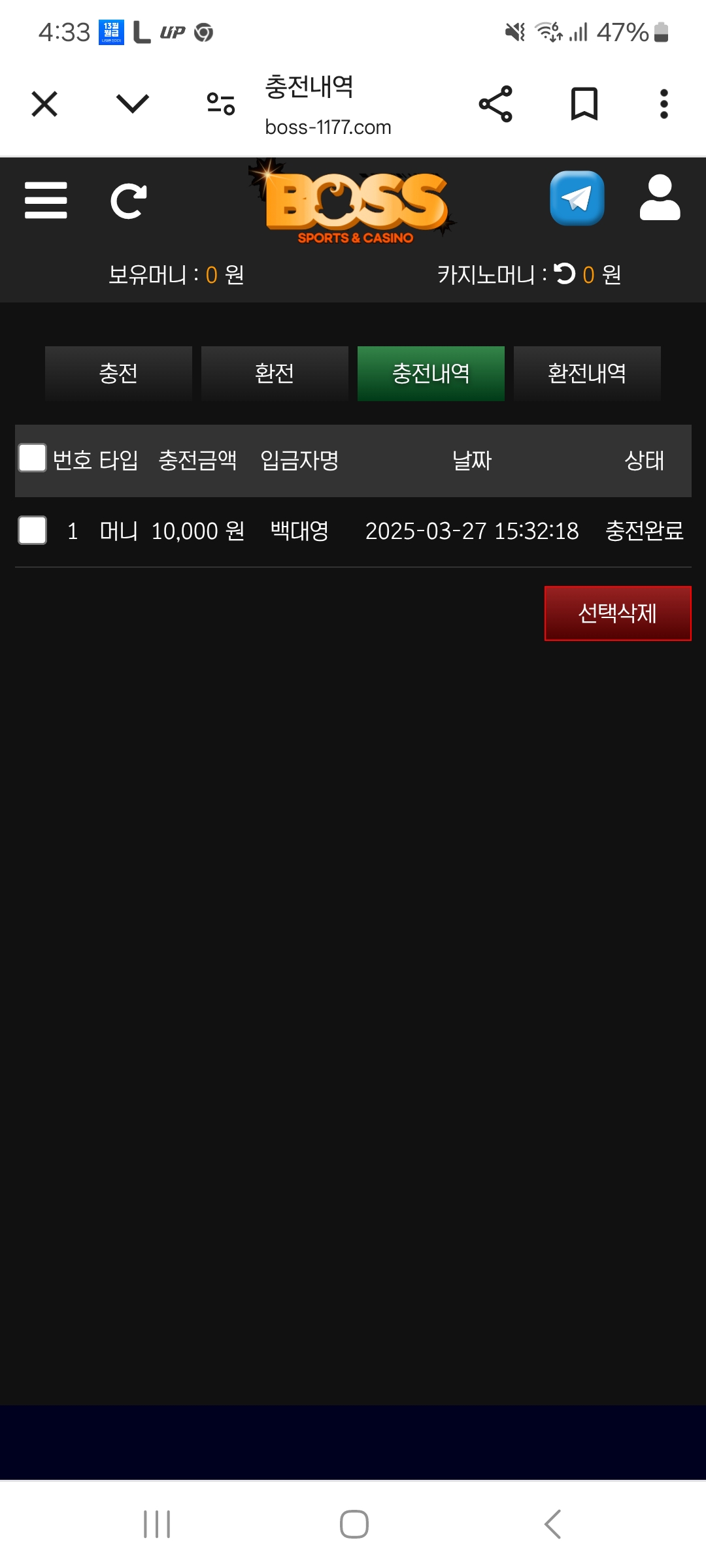Open the user profile icon

click(660, 198)
